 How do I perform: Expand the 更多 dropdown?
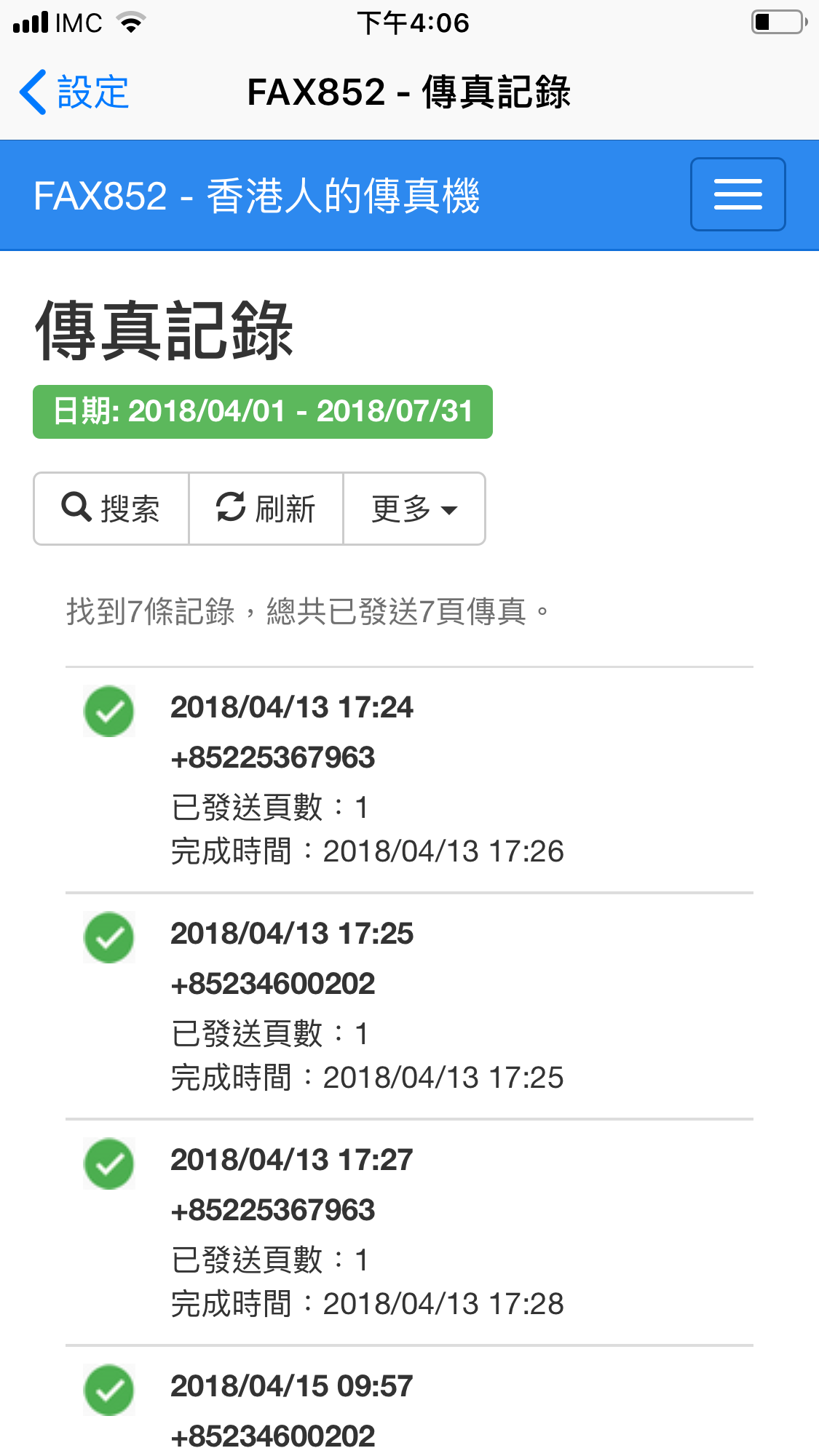coord(414,509)
